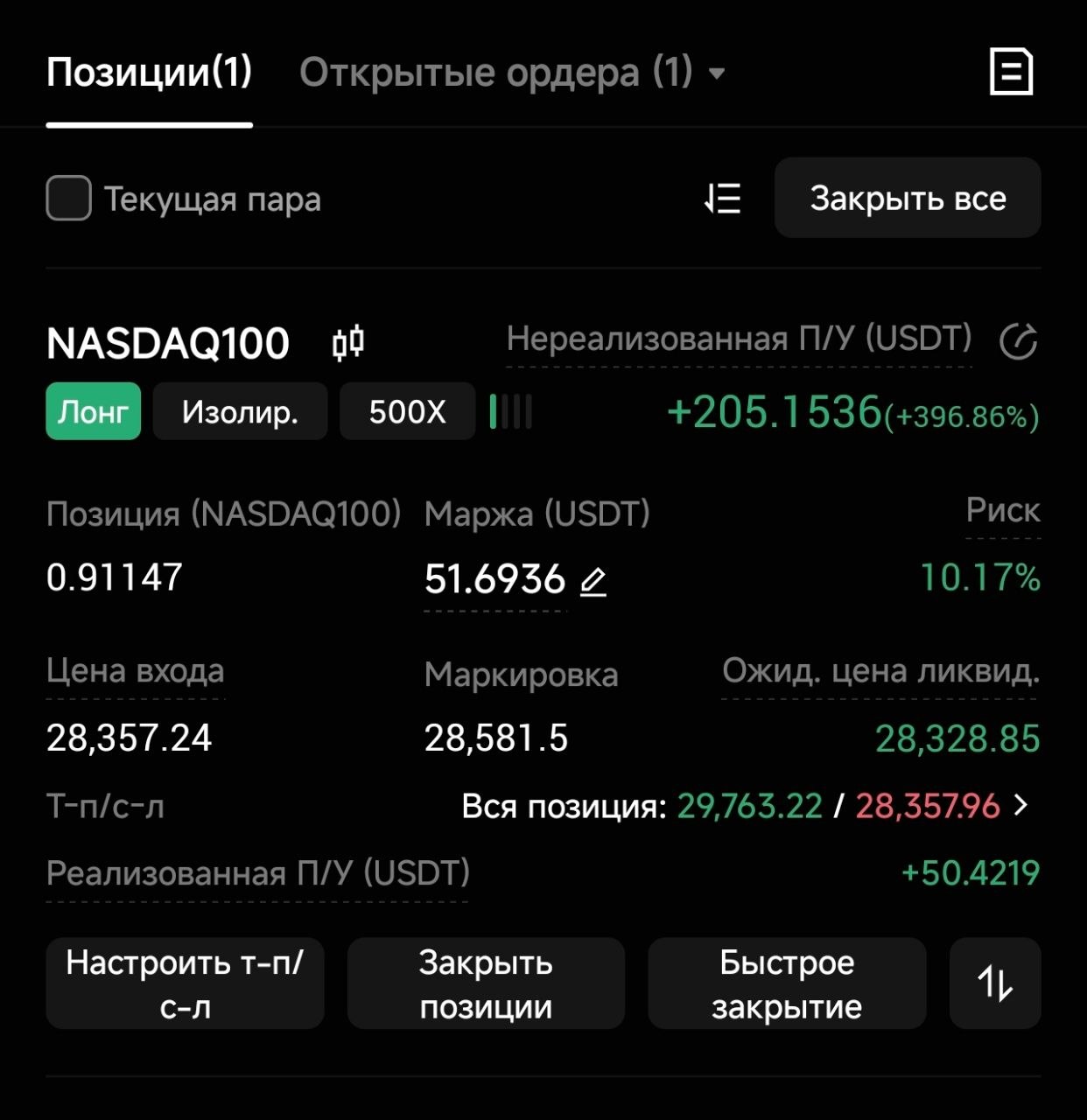Check the Текущая пара checkbox
Viewport: 1087px width, 1120px height.
[x=69, y=198]
